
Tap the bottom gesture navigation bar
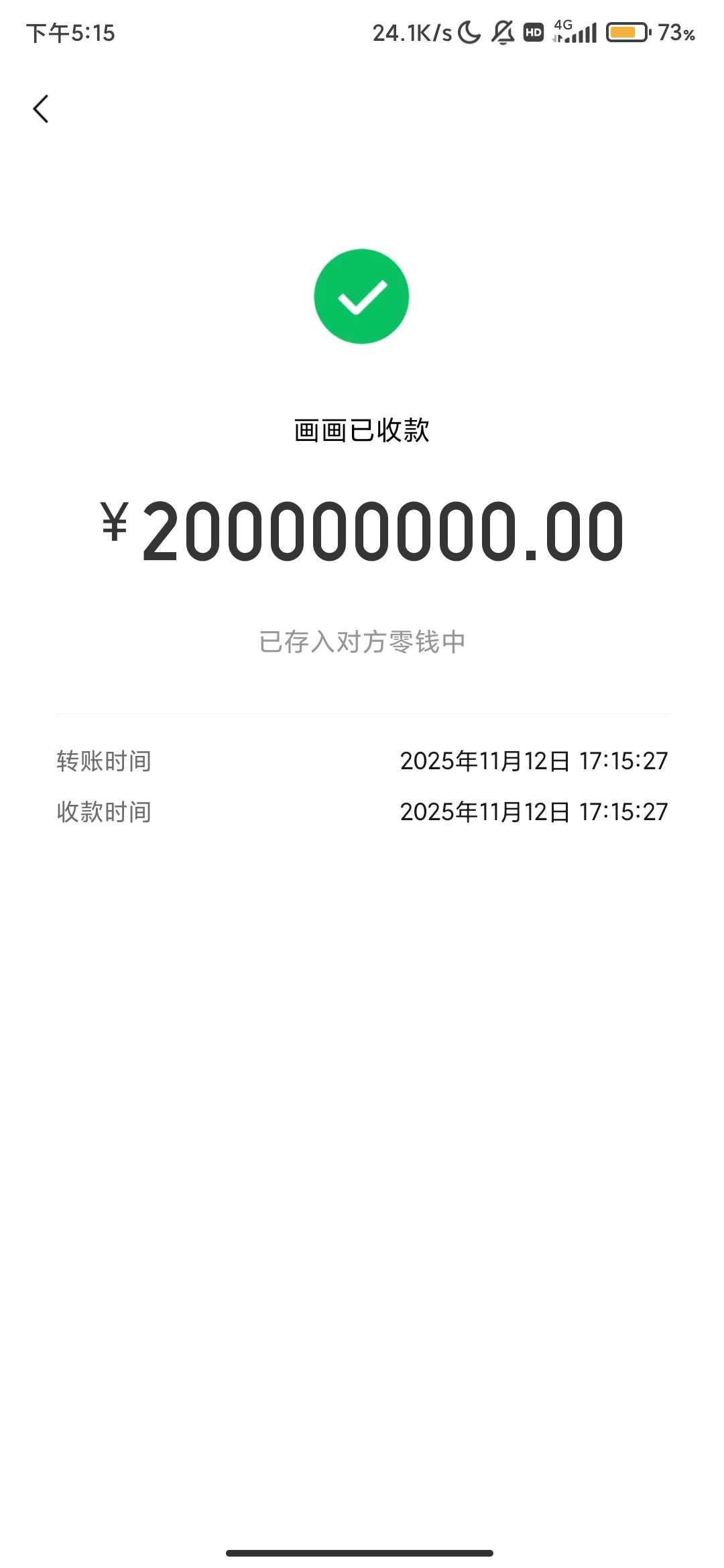click(x=361, y=1553)
